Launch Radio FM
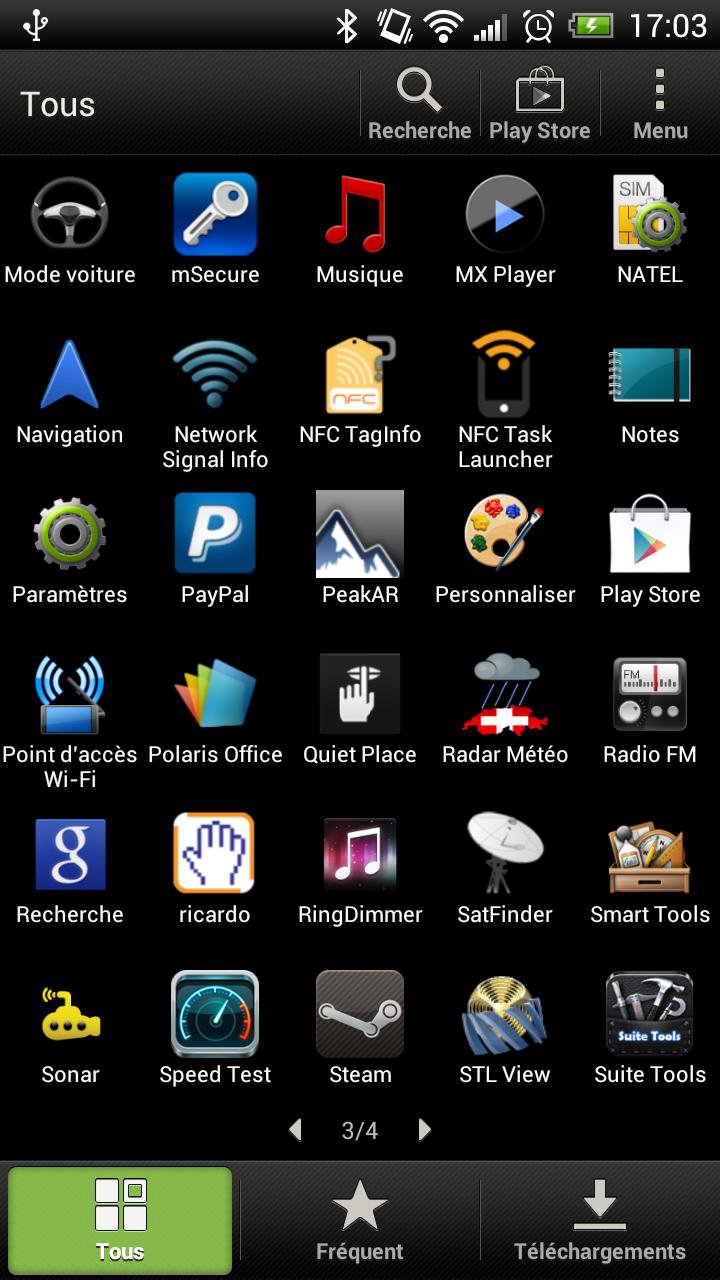The image size is (720, 1280). (x=650, y=710)
